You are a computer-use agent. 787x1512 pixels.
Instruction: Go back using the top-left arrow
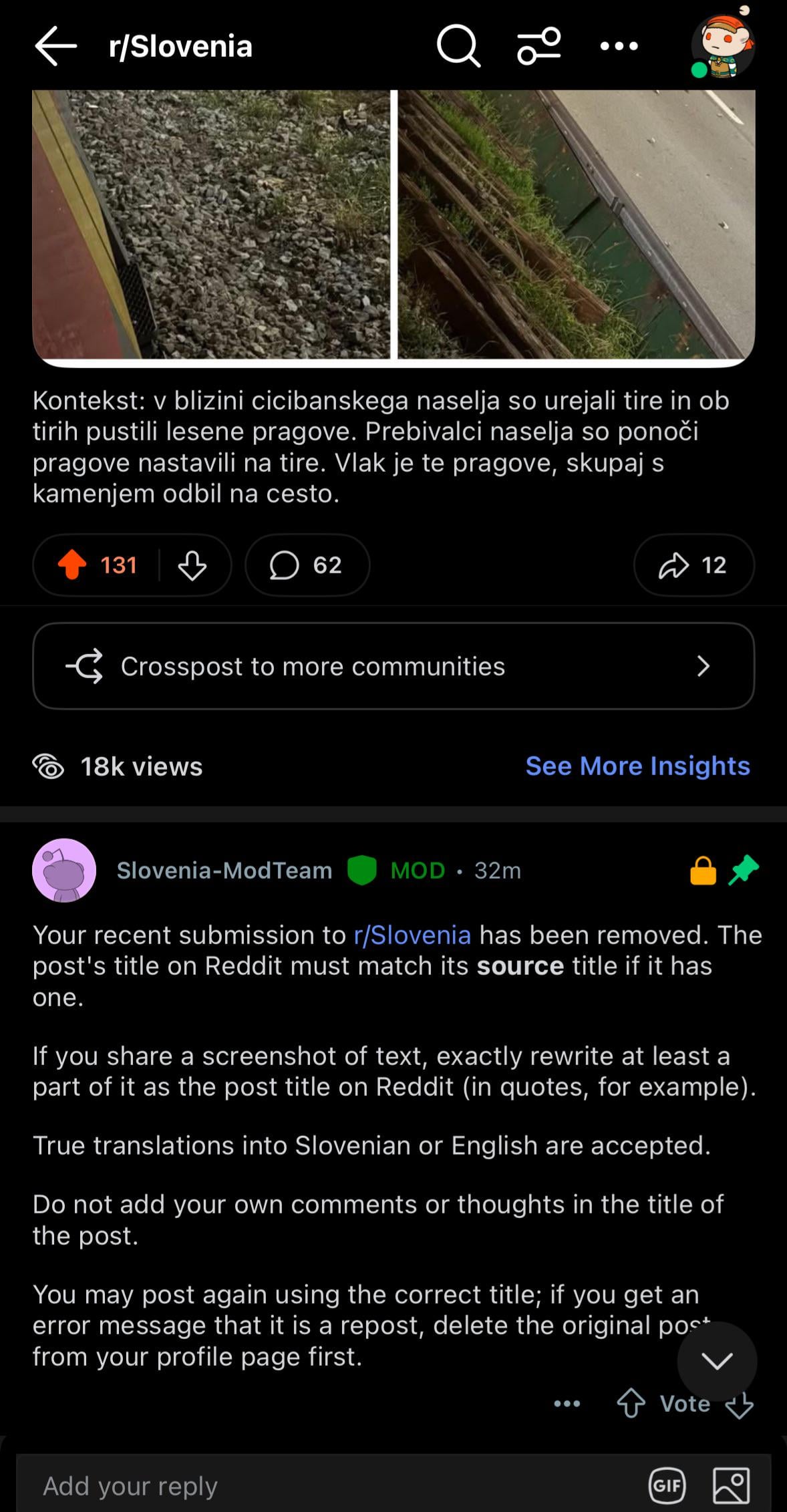coord(56,46)
